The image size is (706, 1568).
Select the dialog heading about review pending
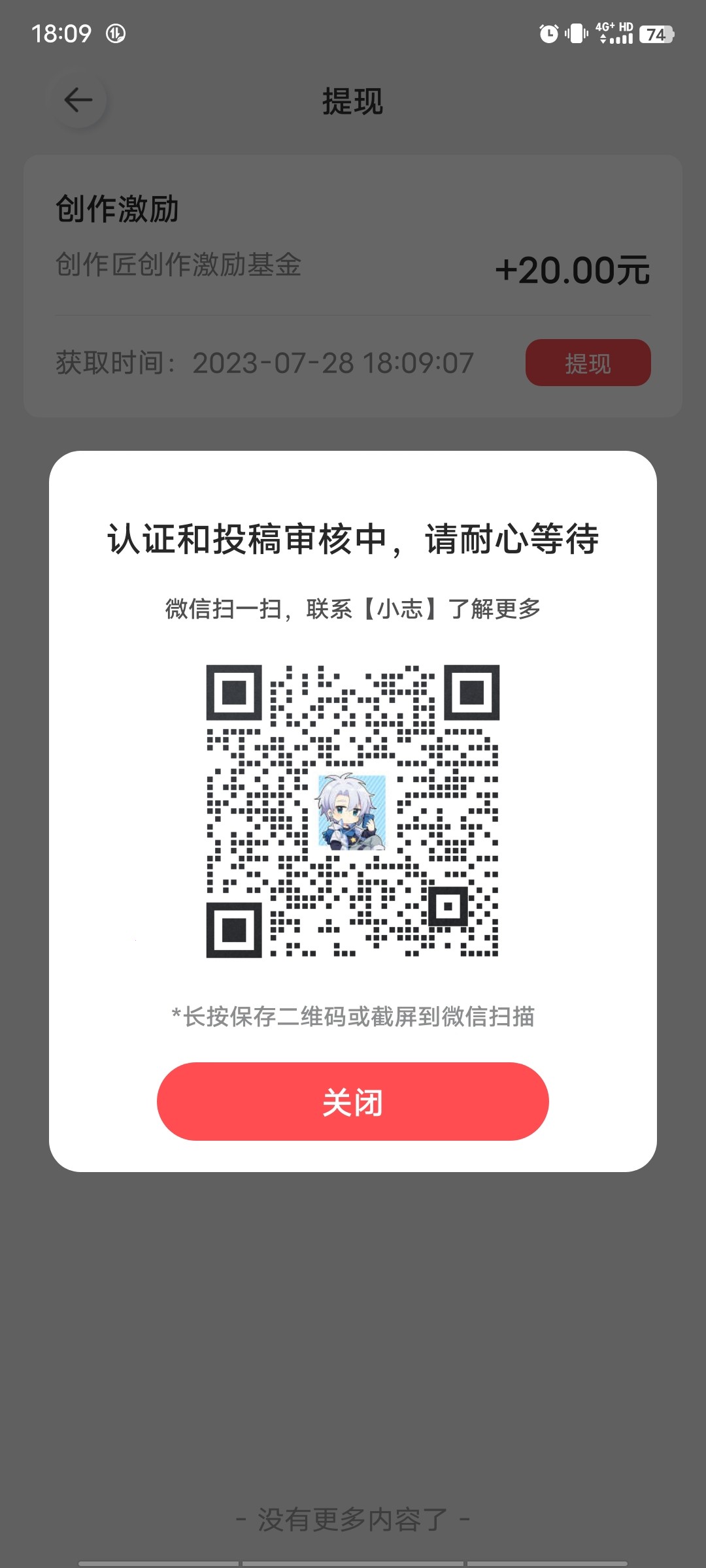point(353,538)
